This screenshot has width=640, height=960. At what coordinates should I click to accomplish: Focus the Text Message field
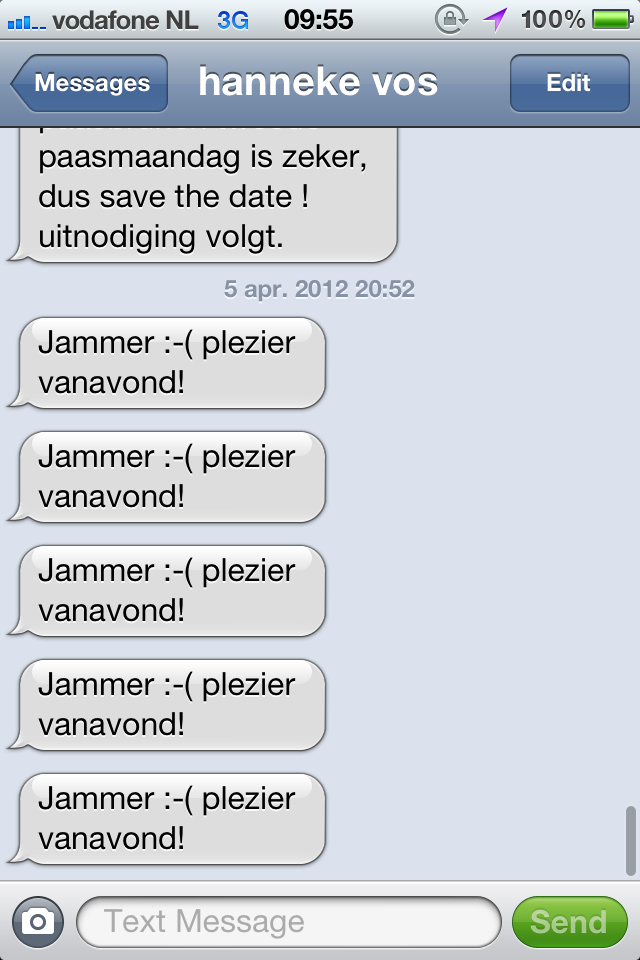[288, 921]
